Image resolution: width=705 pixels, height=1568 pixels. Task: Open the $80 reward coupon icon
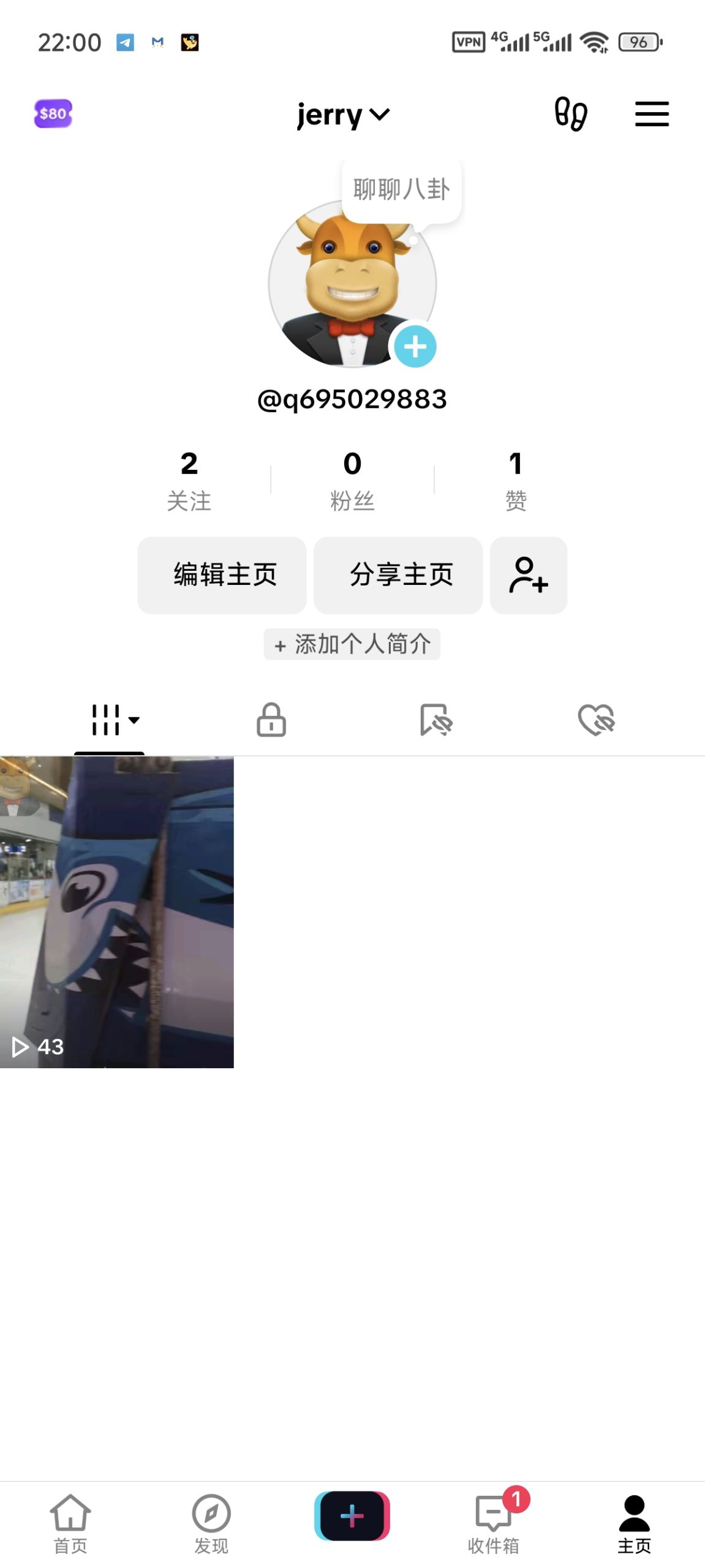coord(53,114)
